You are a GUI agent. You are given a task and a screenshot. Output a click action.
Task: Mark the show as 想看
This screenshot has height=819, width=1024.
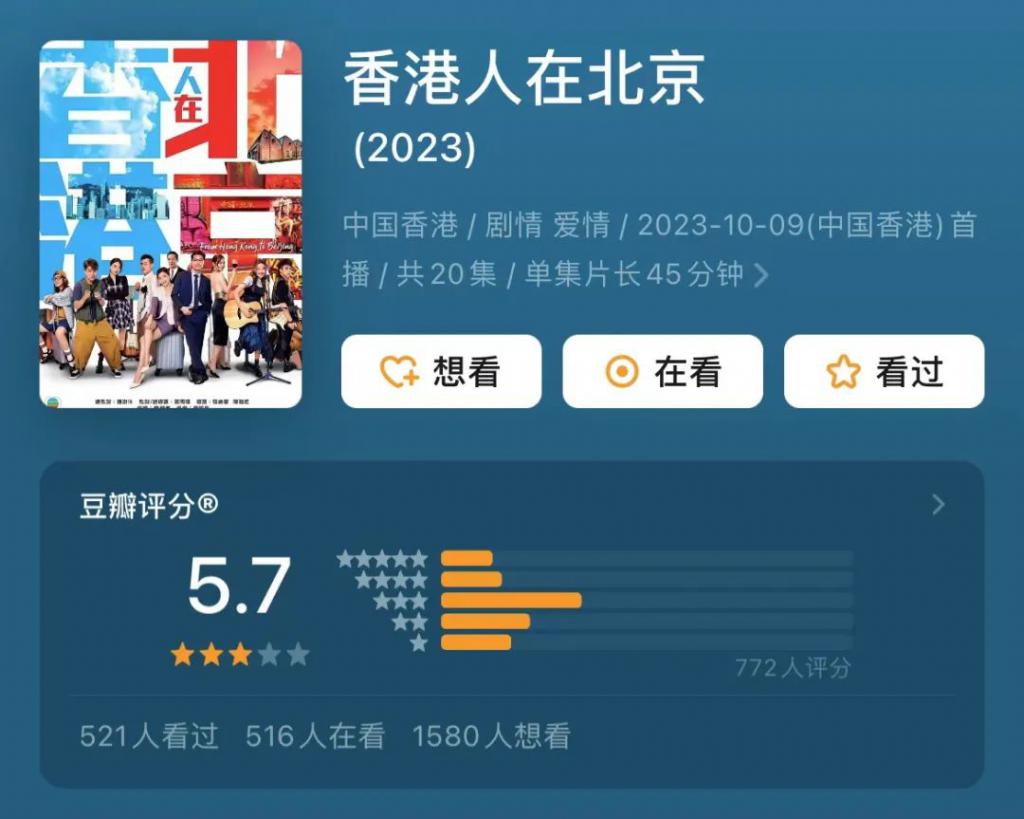point(441,372)
